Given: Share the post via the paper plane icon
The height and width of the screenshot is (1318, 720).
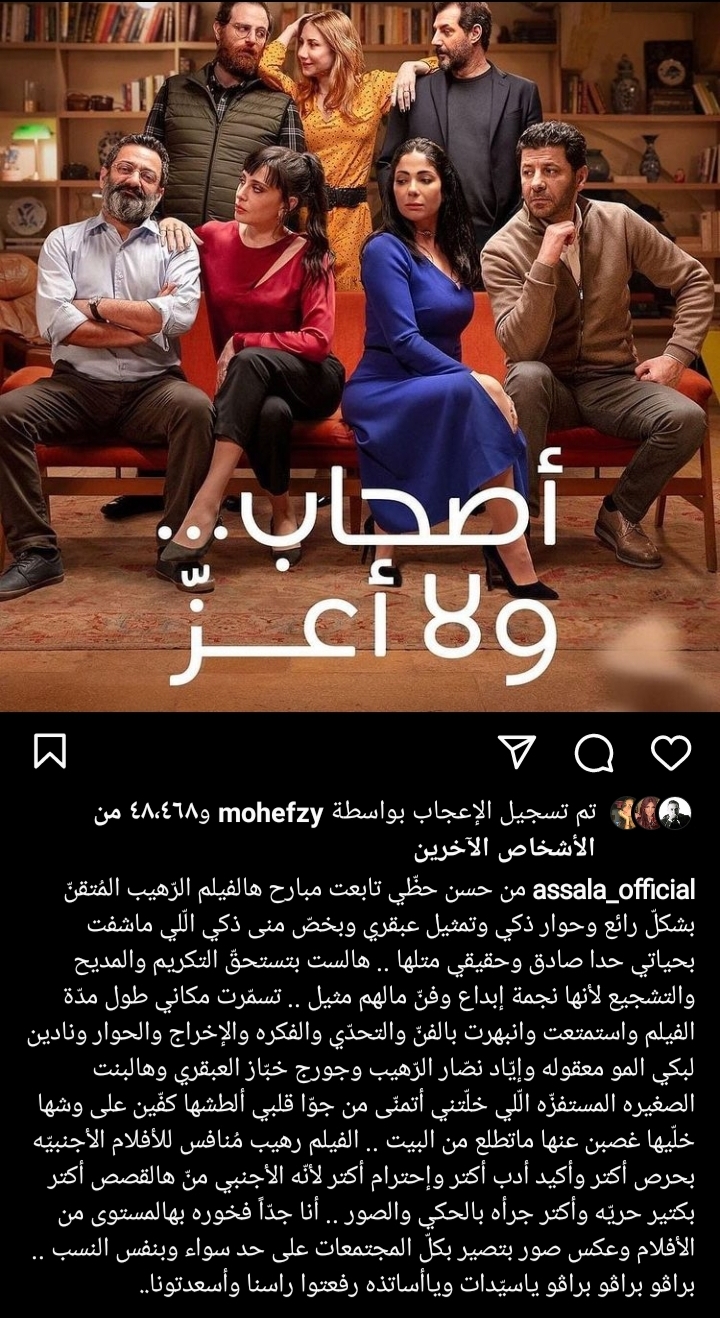Looking at the screenshot, I should tap(517, 752).
